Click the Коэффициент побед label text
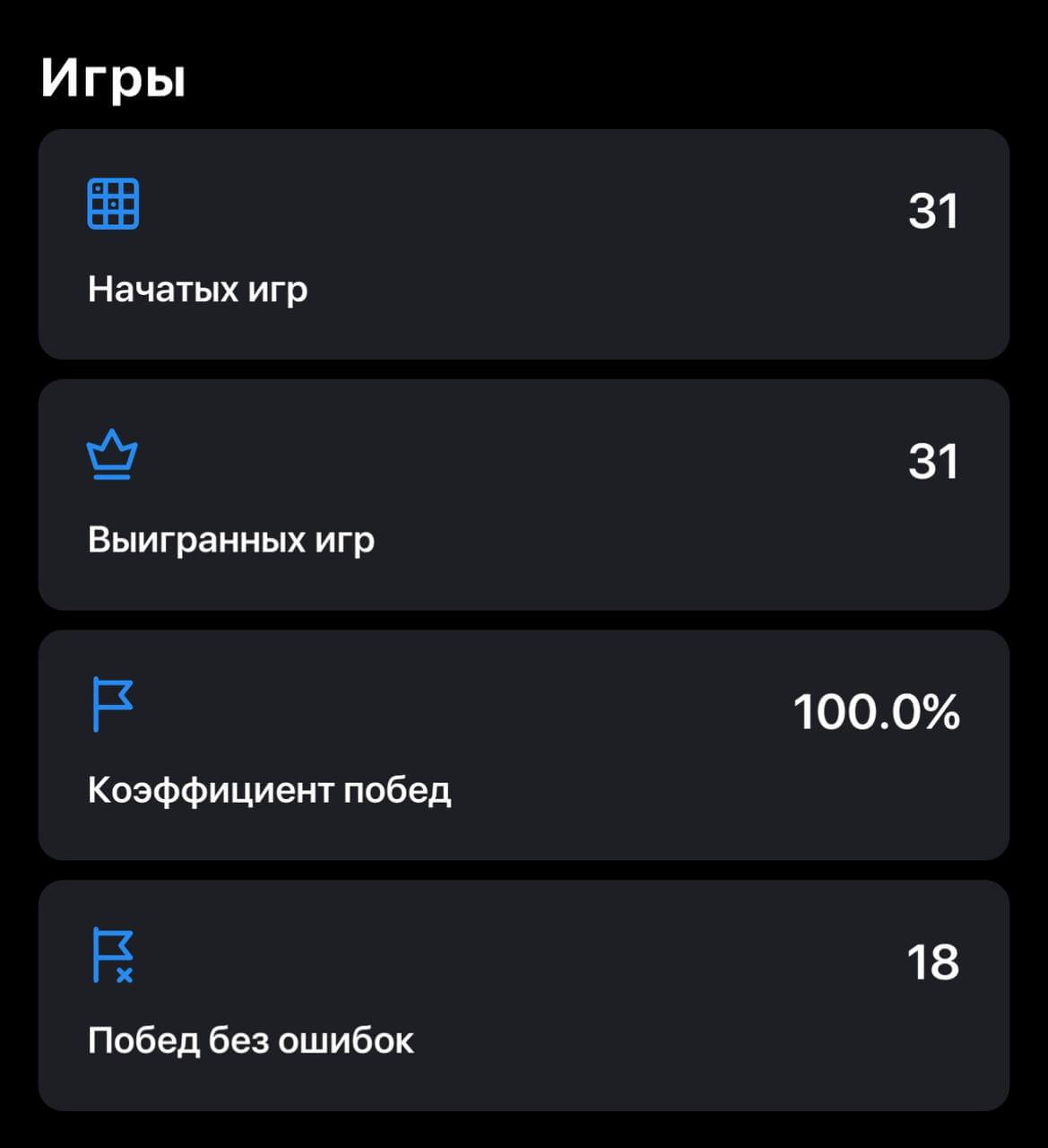Screen dimensions: 1048x1148 tap(268, 790)
